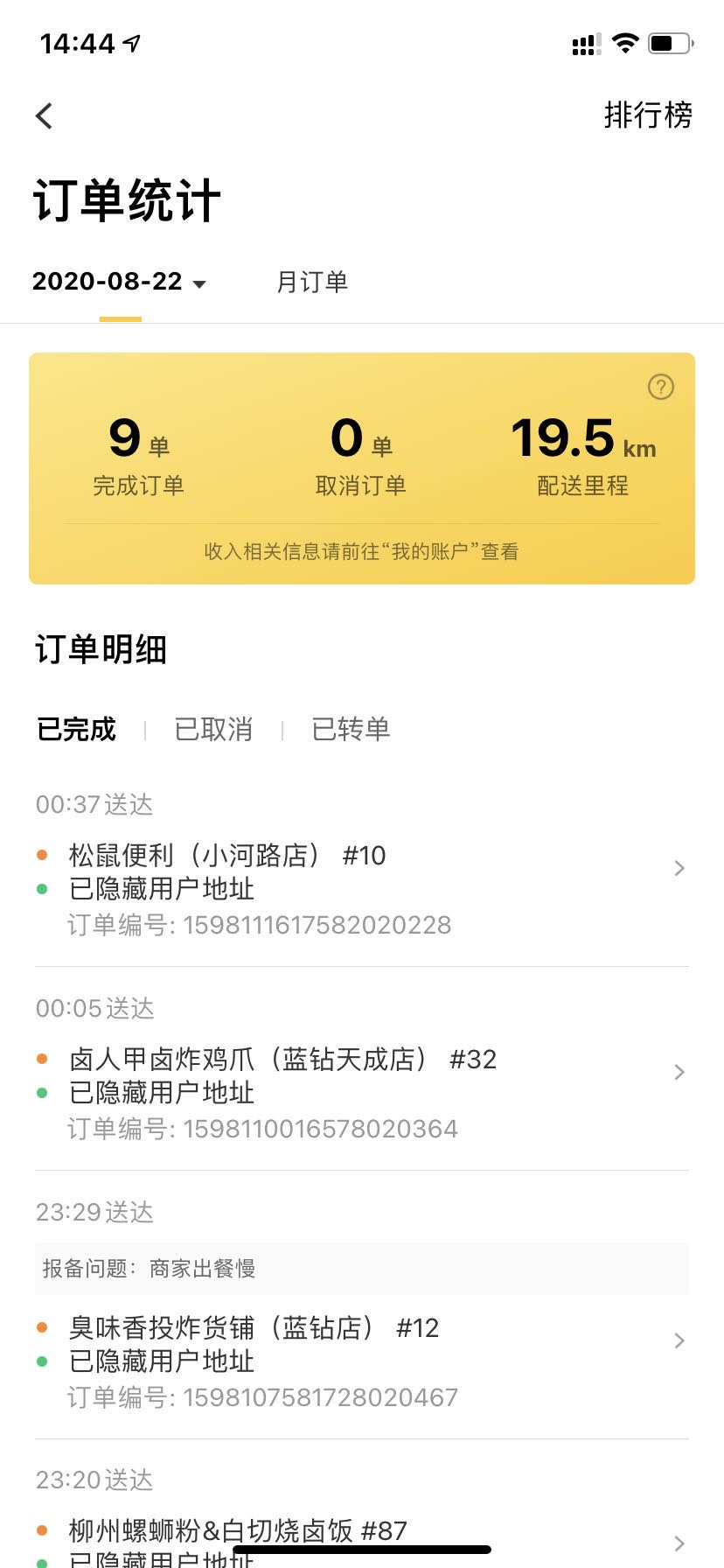Open the 排行榜 ranking page

tap(648, 115)
